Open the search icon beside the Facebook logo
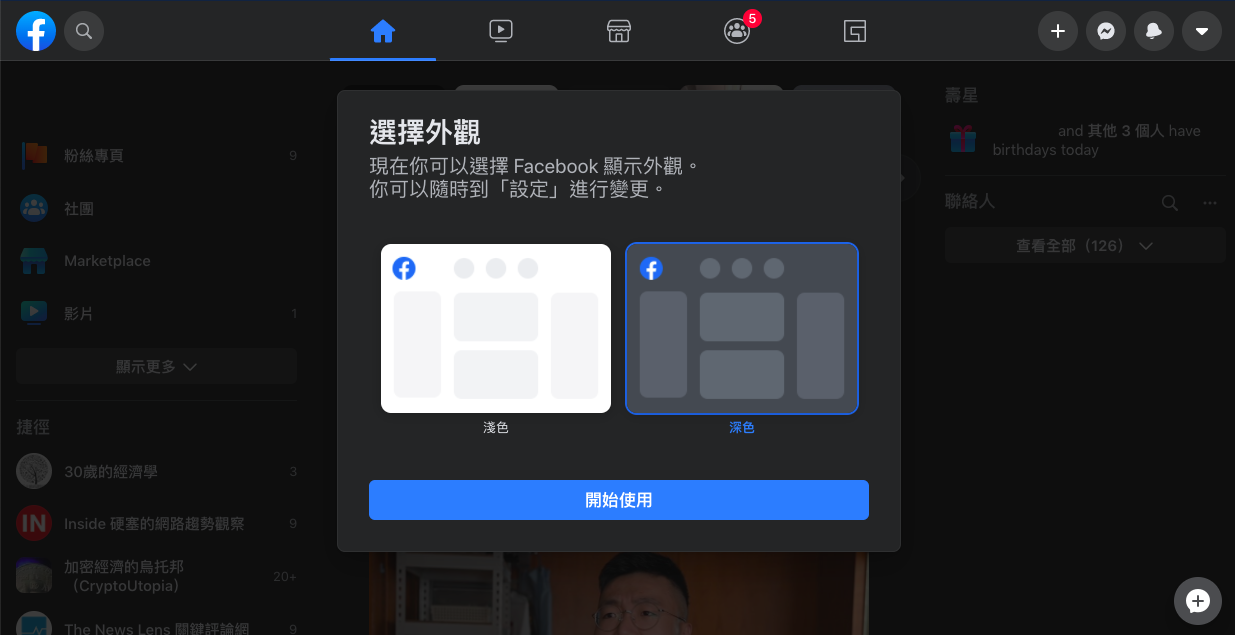This screenshot has width=1235, height=635. coord(84,32)
